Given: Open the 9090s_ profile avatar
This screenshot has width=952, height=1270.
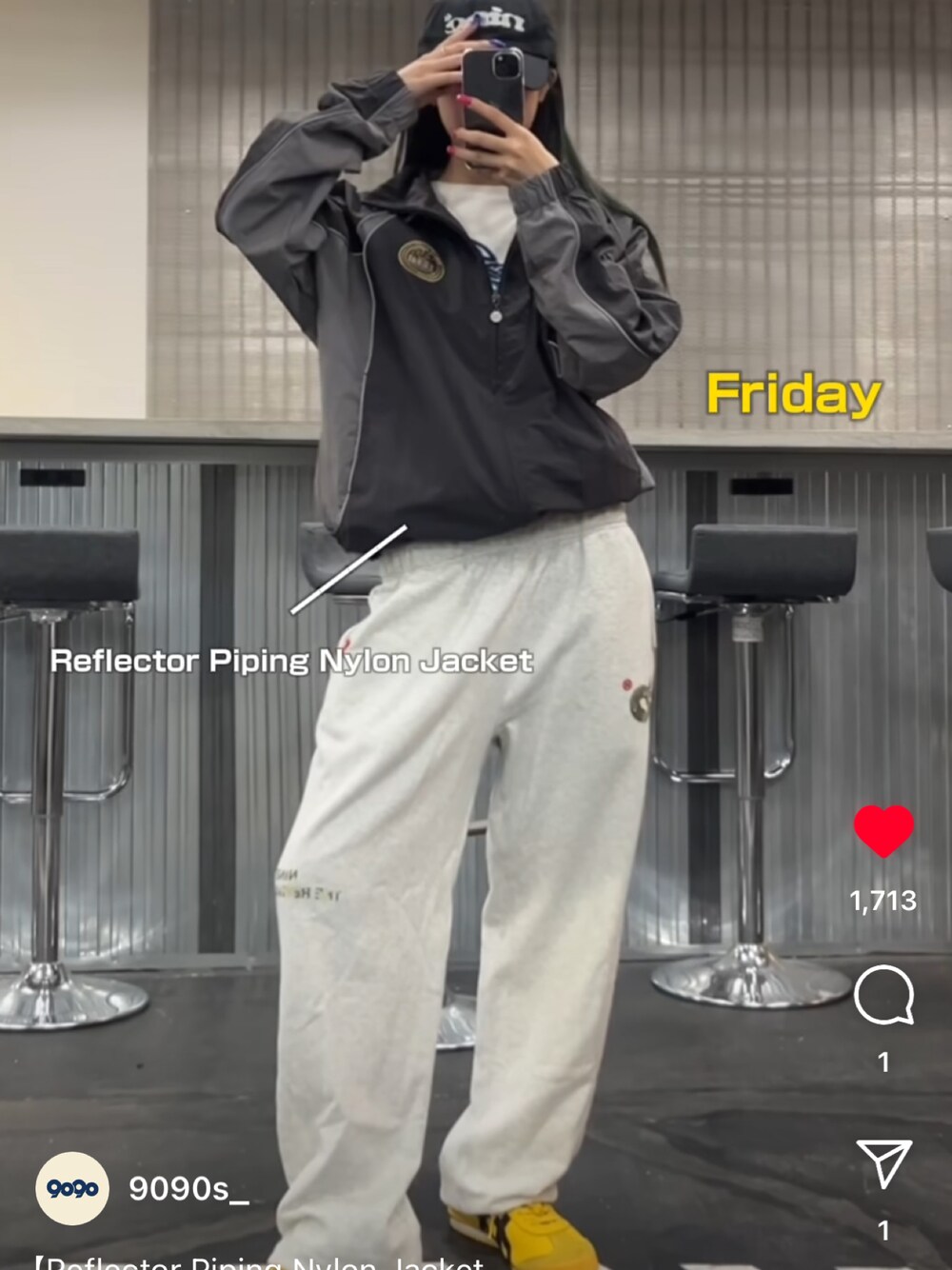Looking at the screenshot, I should 72,1188.
